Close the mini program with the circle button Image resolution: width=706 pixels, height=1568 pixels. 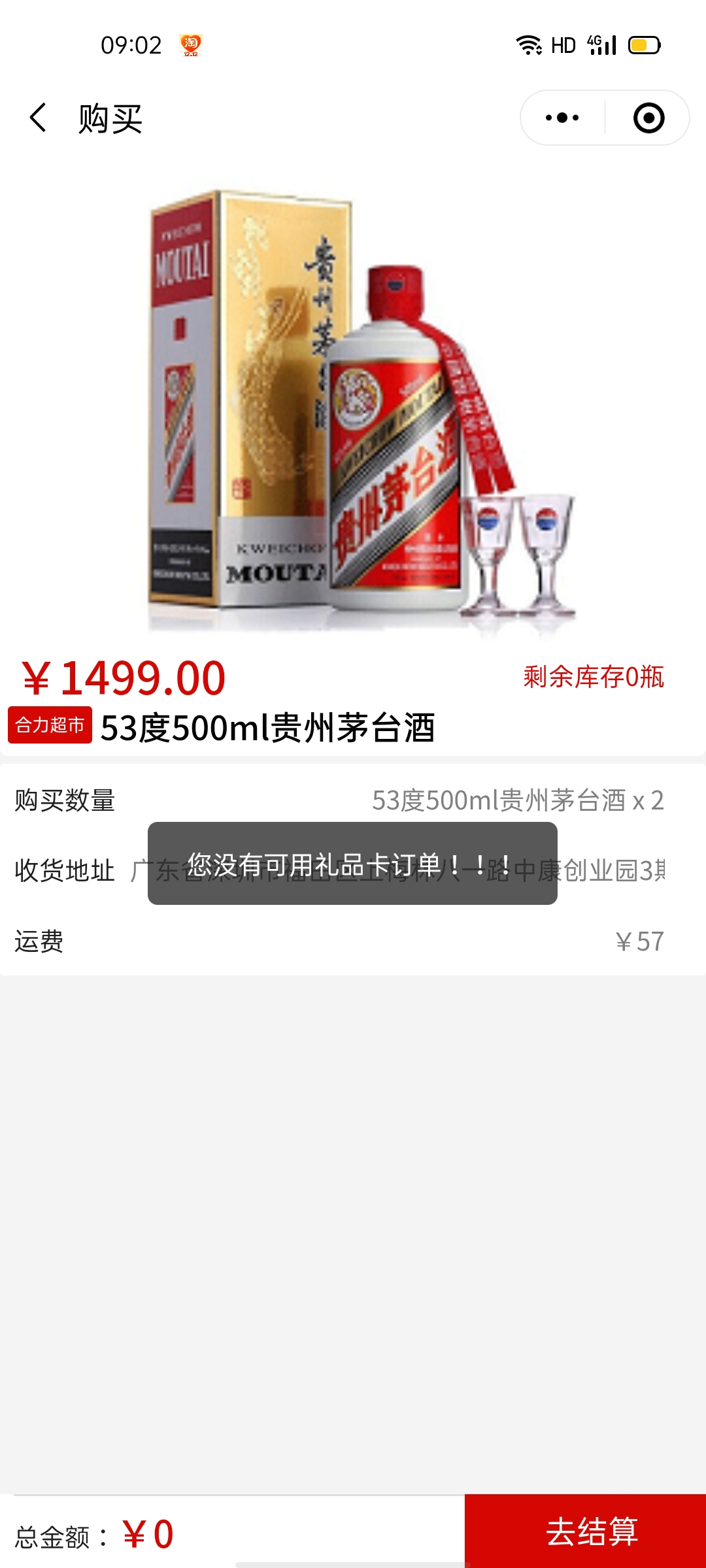648,118
